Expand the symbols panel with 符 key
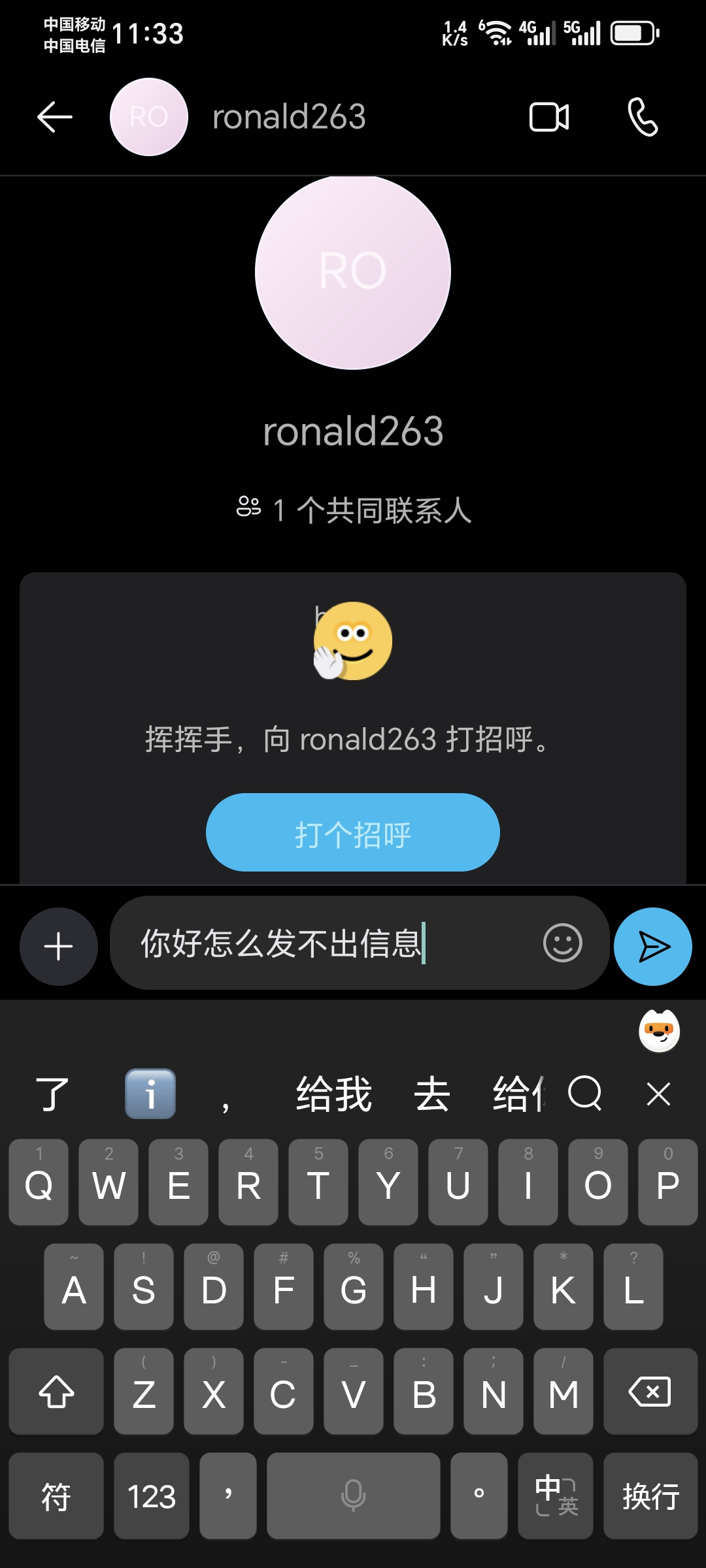Image resolution: width=706 pixels, height=1568 pixels. (x=56, y=1497)
